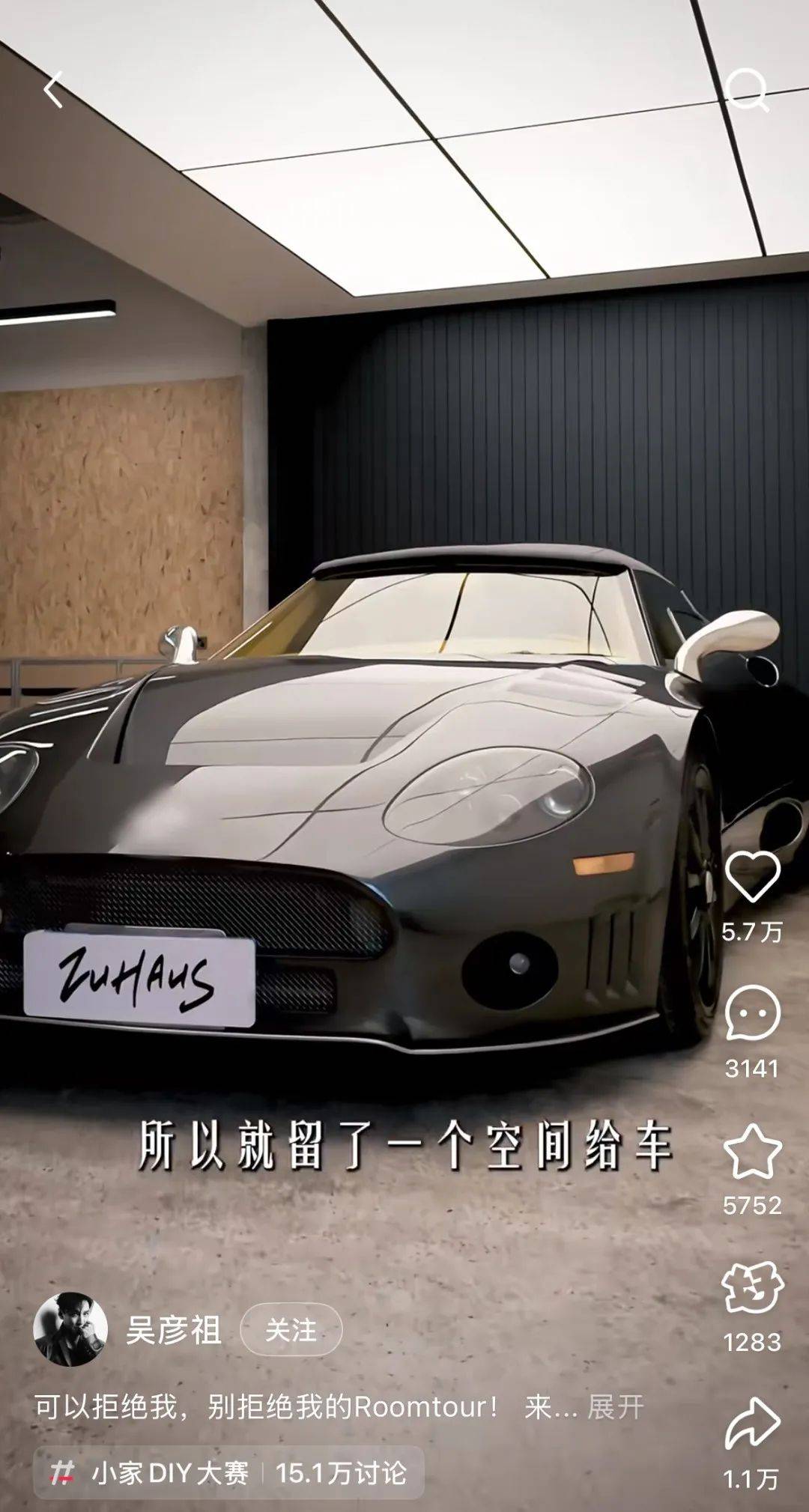Share this video via arrow icon

752,1424
